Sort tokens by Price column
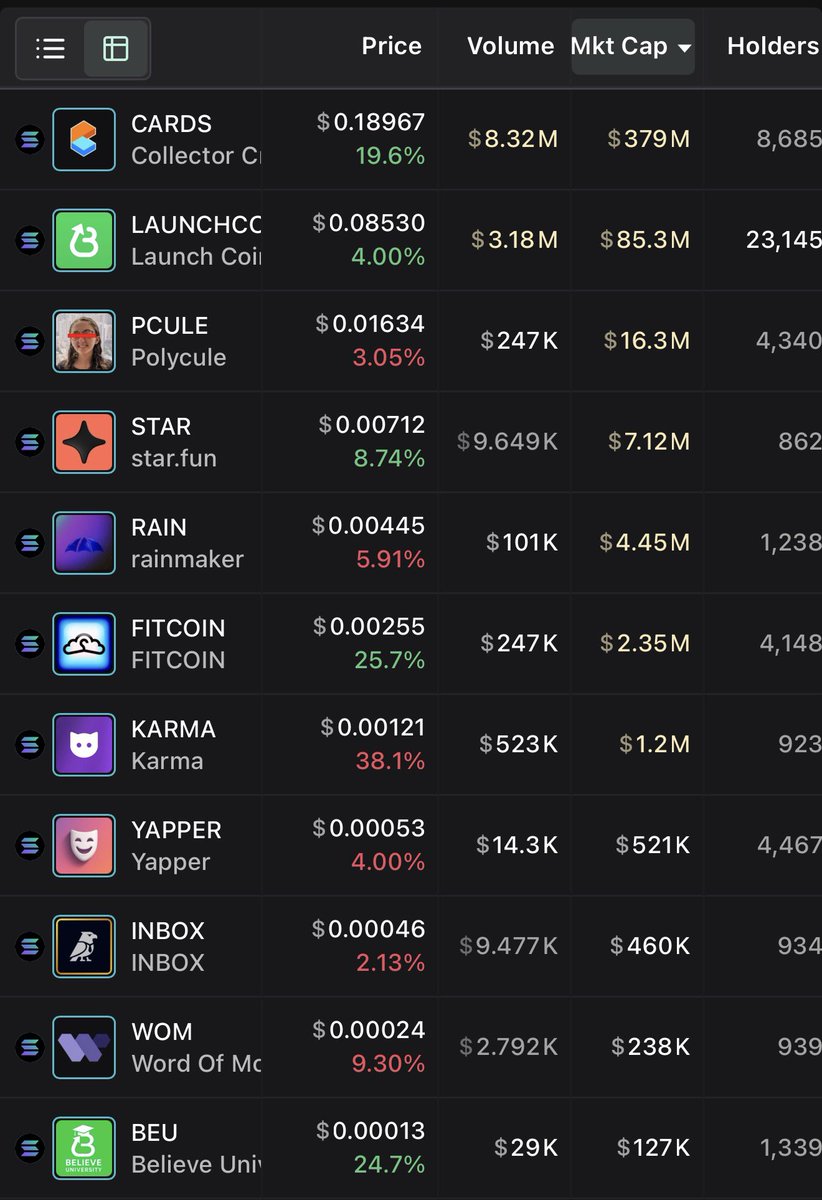The image size is (822, 1200). point(391,46)
